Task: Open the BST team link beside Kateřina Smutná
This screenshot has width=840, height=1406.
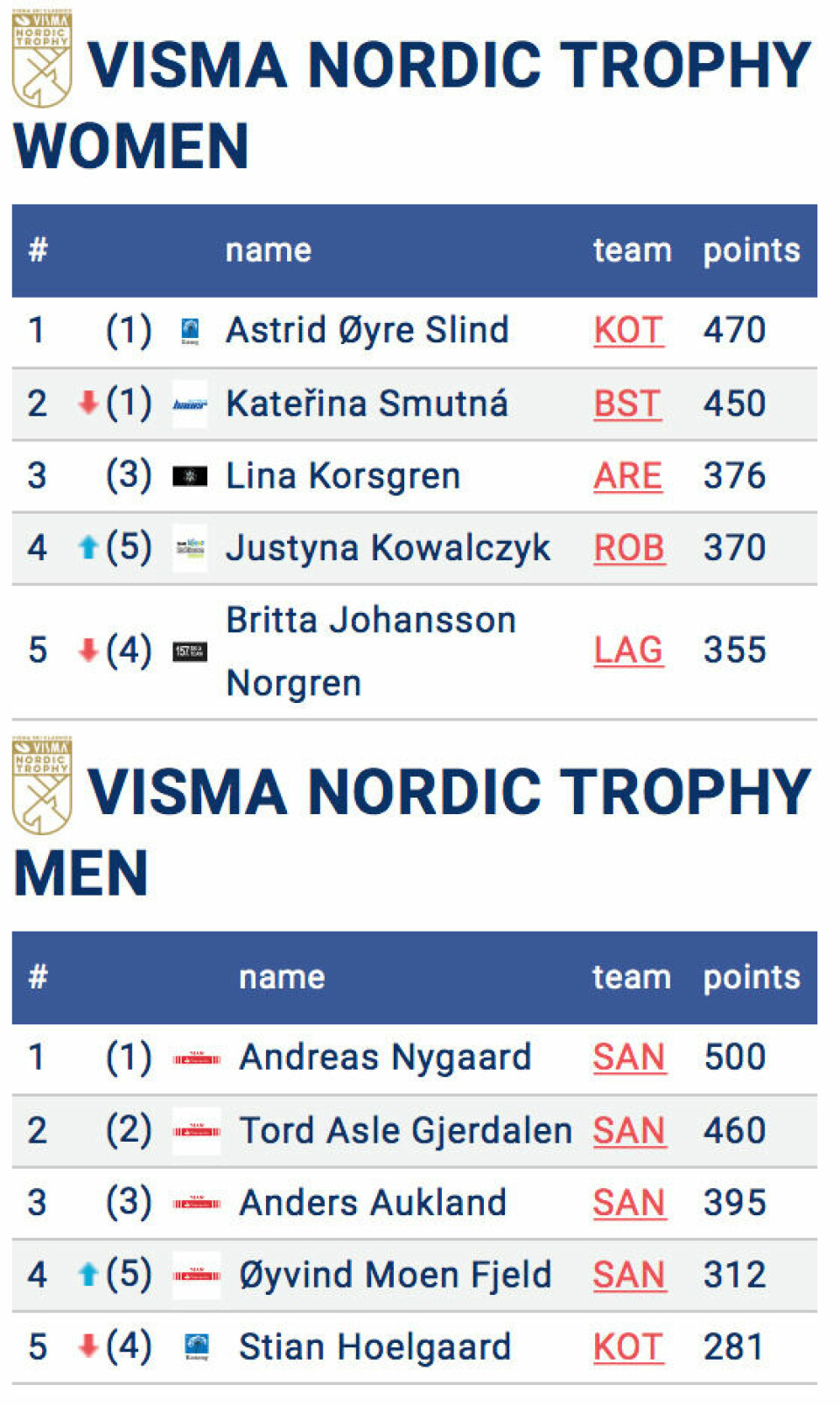Action: pos(626,404)
